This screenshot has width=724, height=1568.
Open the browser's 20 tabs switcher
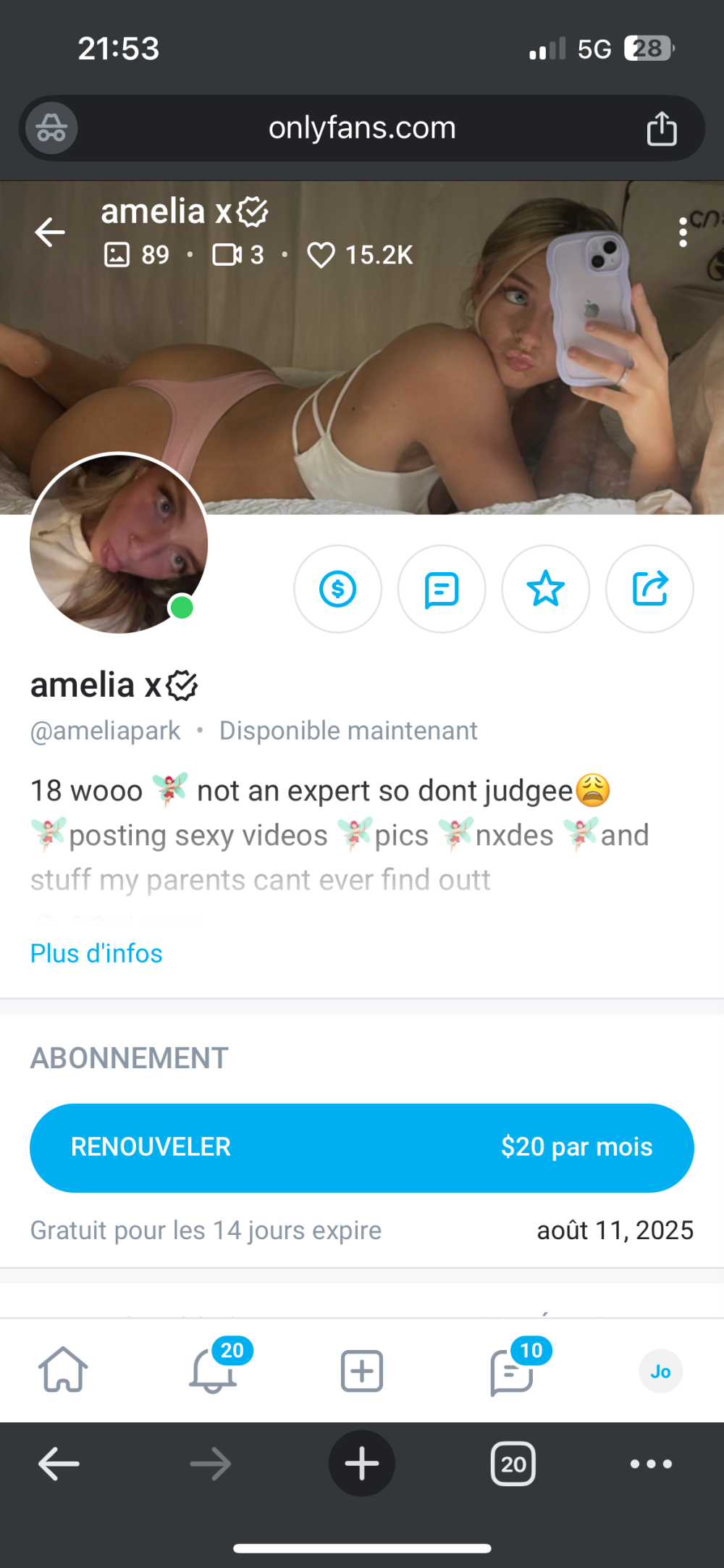pos(513,1464)
